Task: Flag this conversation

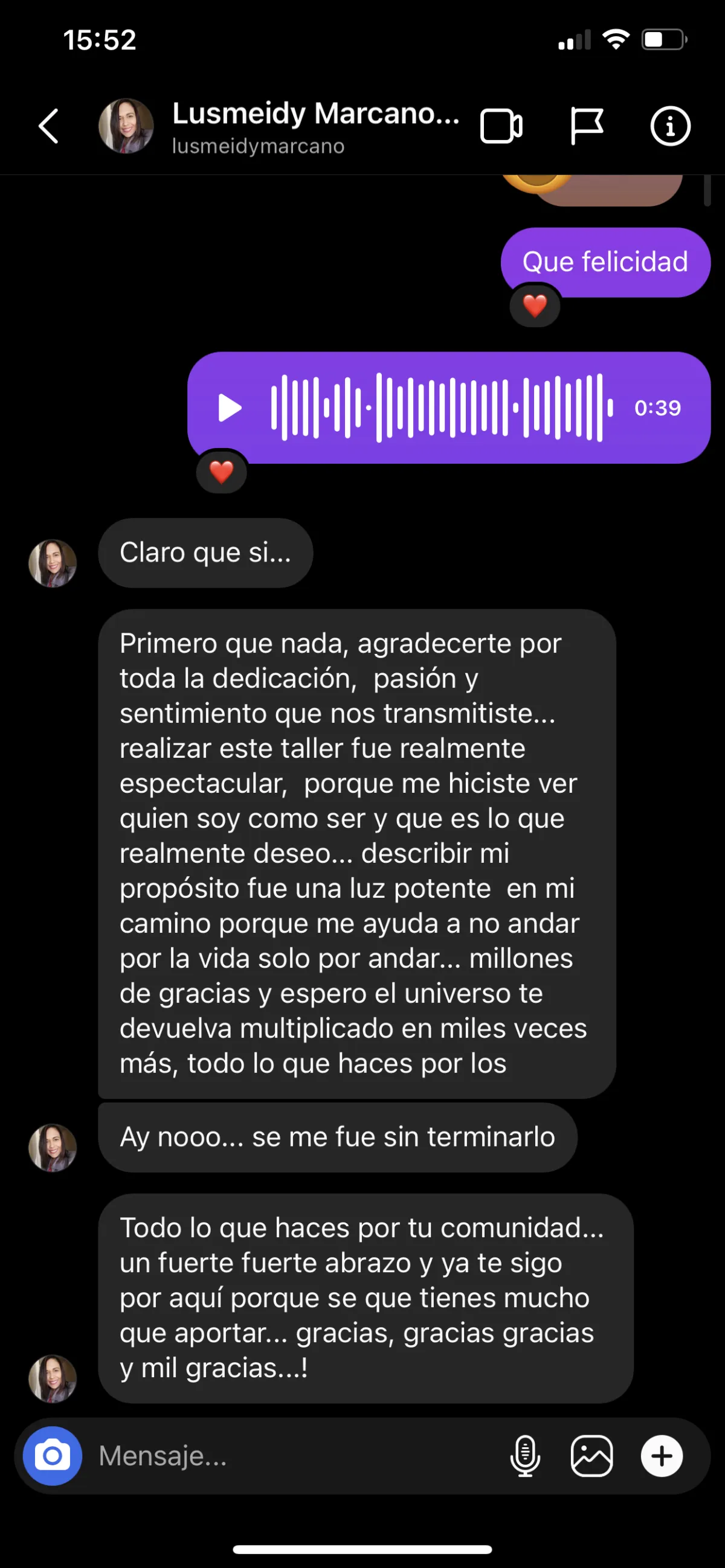Action: pos(586,126)
